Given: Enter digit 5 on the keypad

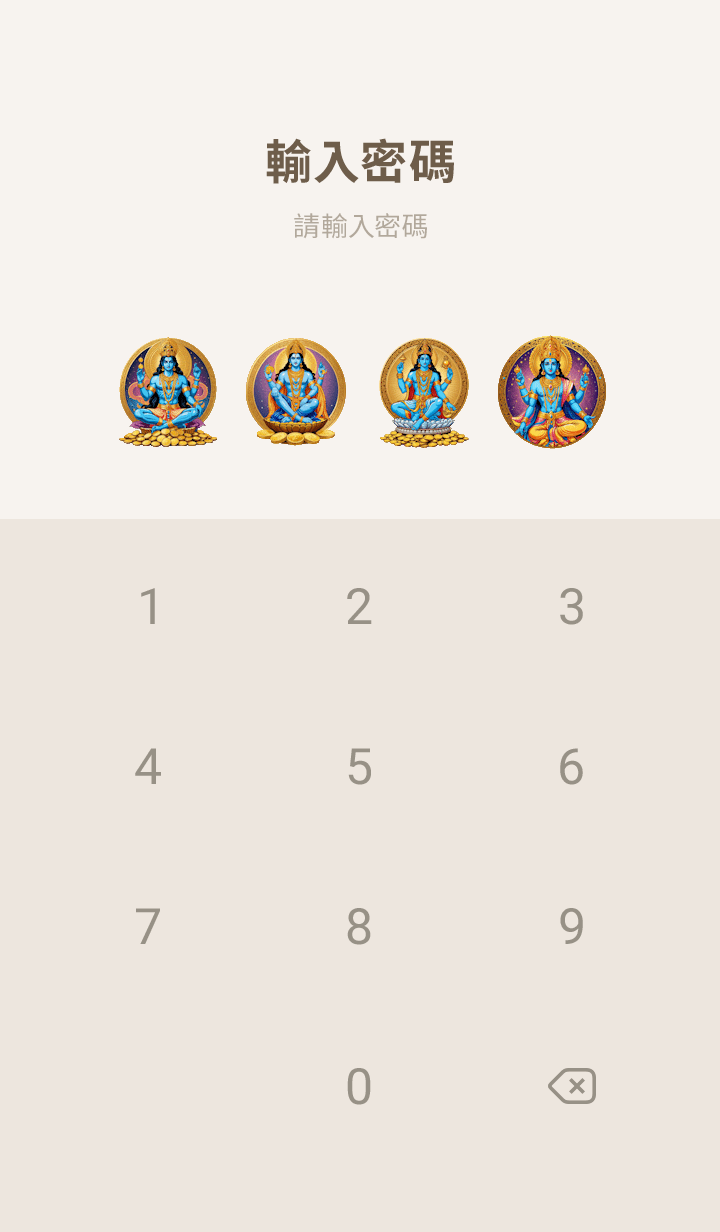Looking at the screenshot, I should [359, 767].
